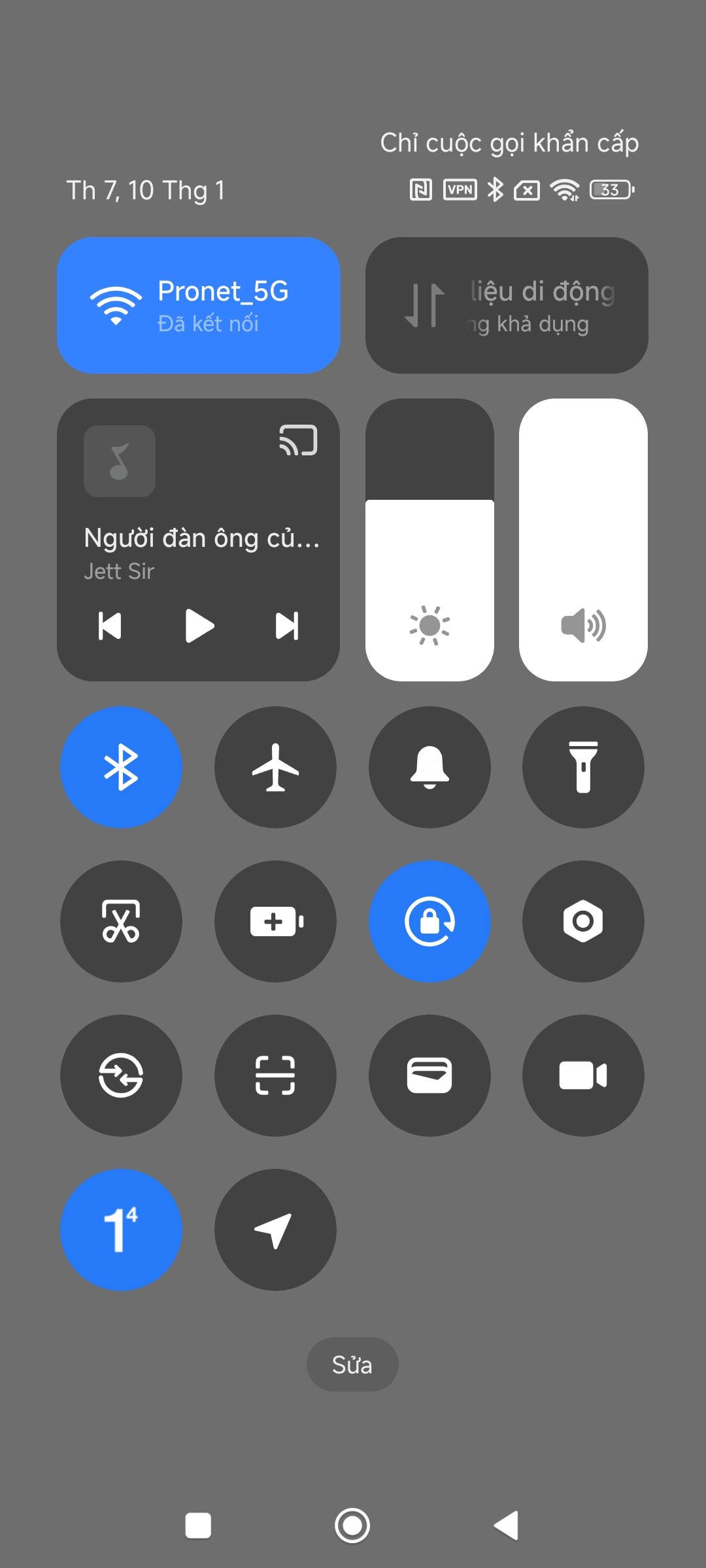
Task: Enable airplane mode
Action: click(275, 767)
